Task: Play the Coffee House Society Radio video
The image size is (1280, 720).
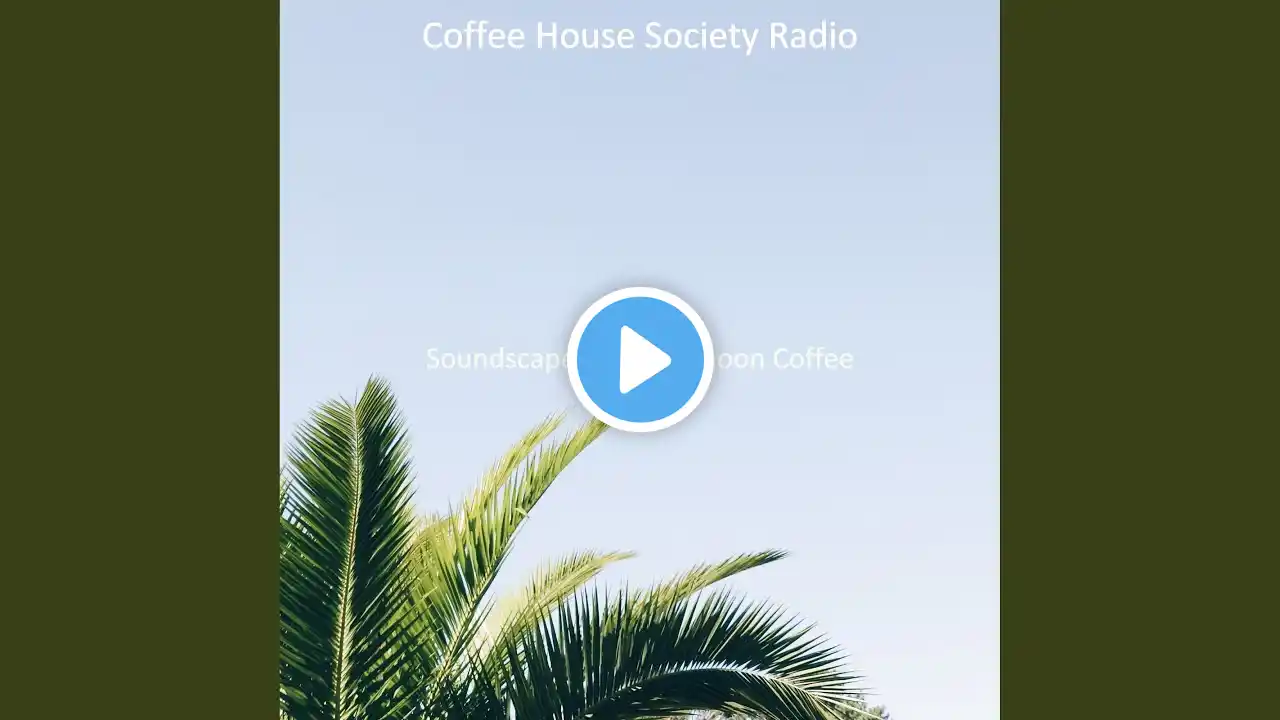Action: (x=640, y=359)
